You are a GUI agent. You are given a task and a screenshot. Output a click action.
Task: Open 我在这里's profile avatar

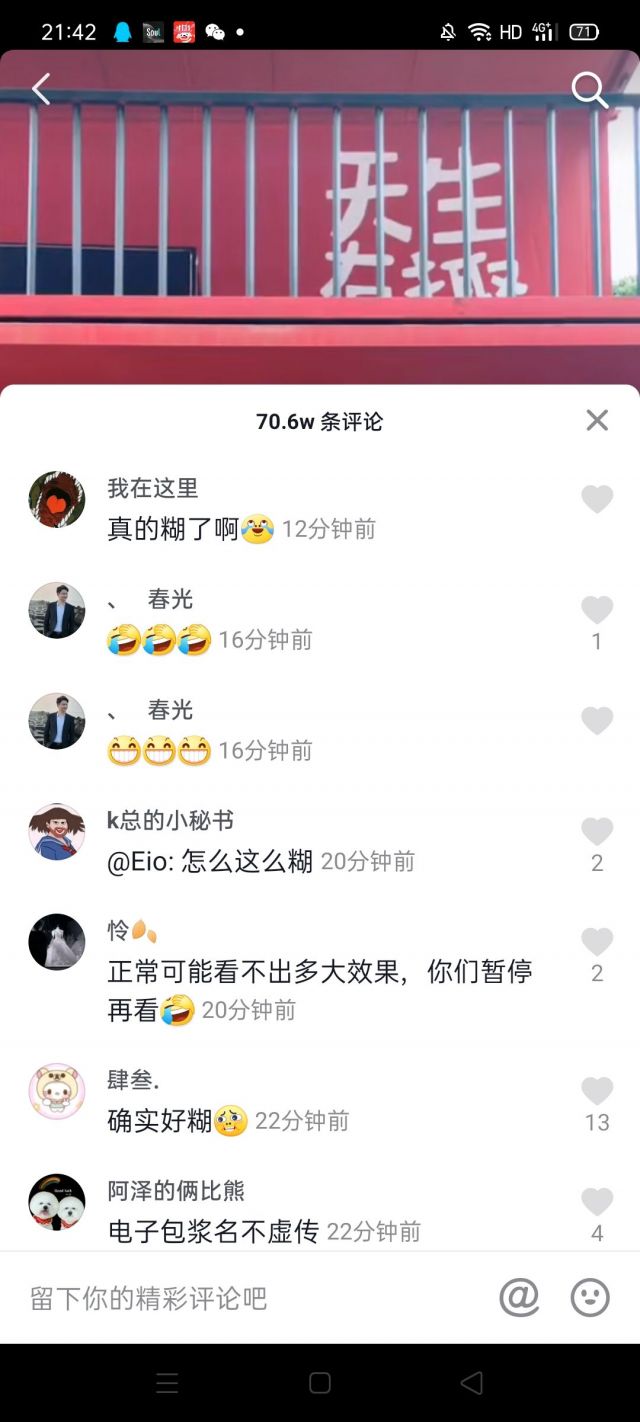(57, 499)
